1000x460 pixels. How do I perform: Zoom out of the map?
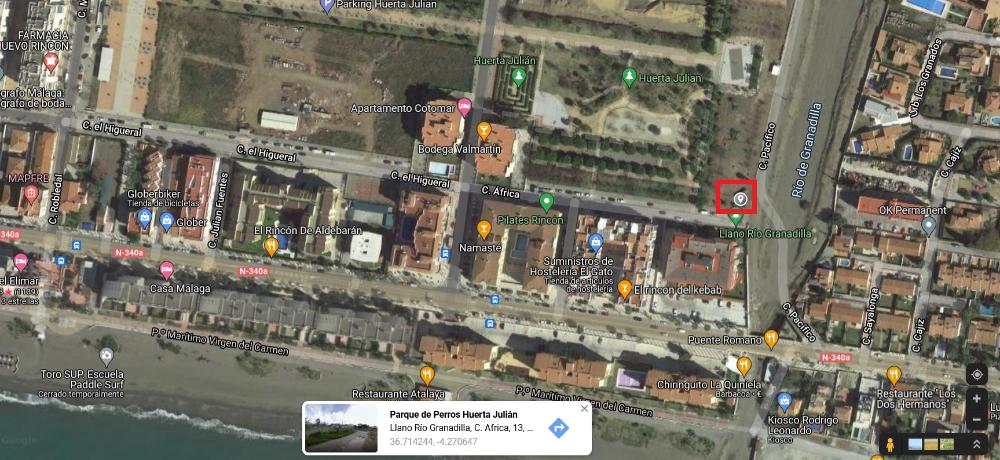(x=976, y=419)
